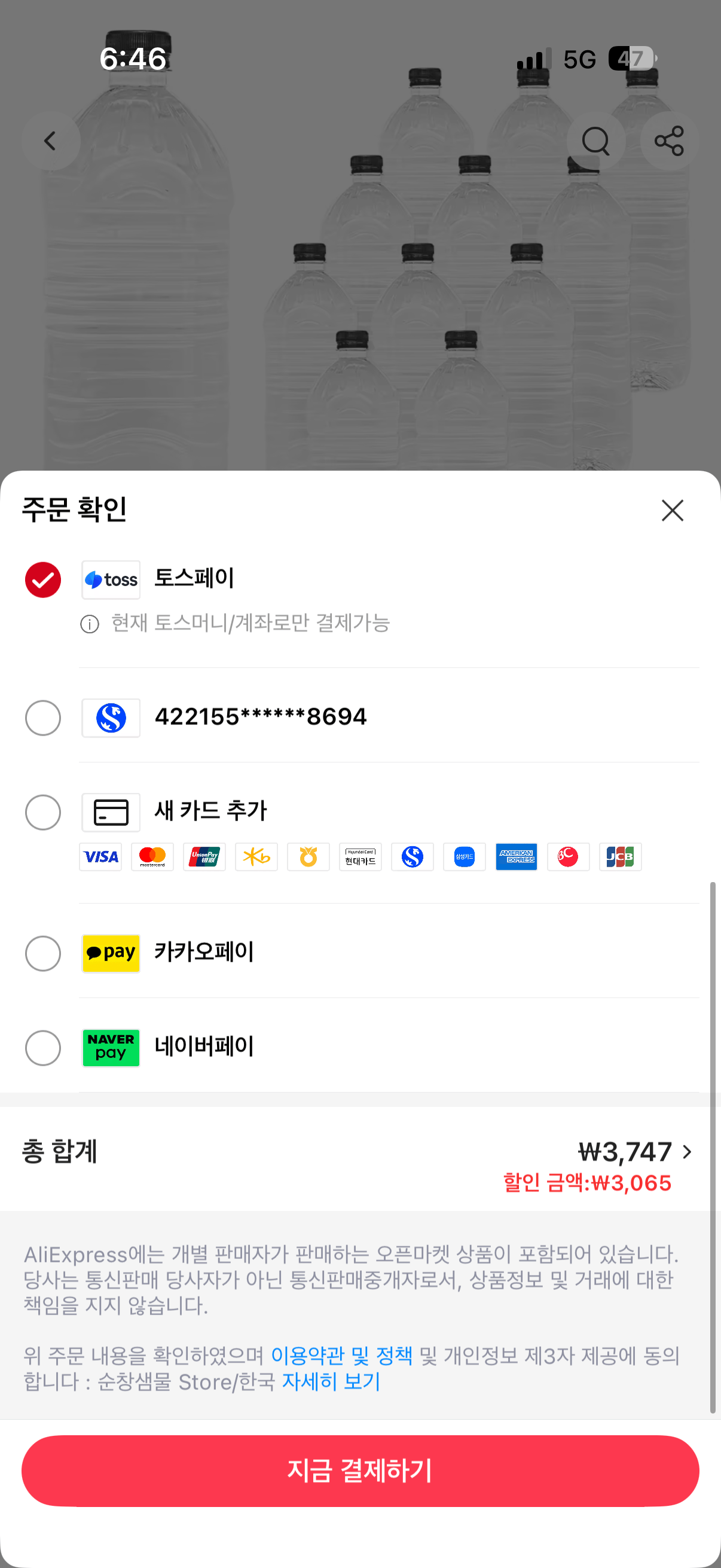Click the 자세히 보기 link

332,1382
